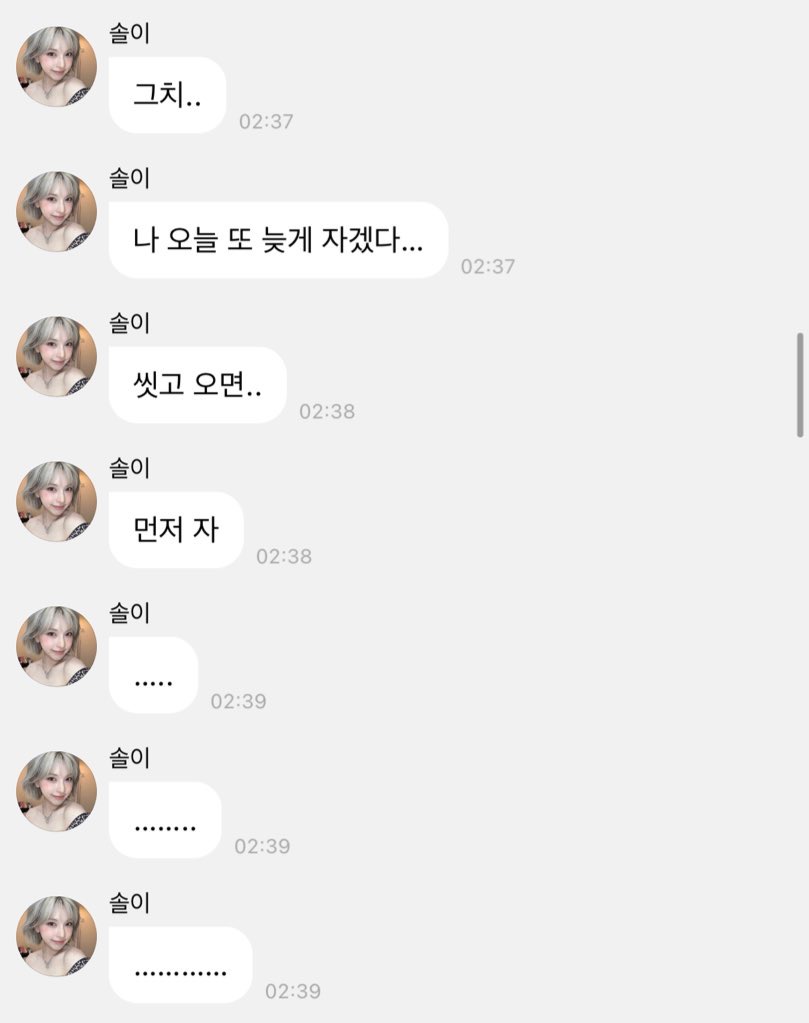View 솔이's profile from the '씻고 오면..' message
The height and width of the screenshot is (1023, 809).
(x=56, y=357)
